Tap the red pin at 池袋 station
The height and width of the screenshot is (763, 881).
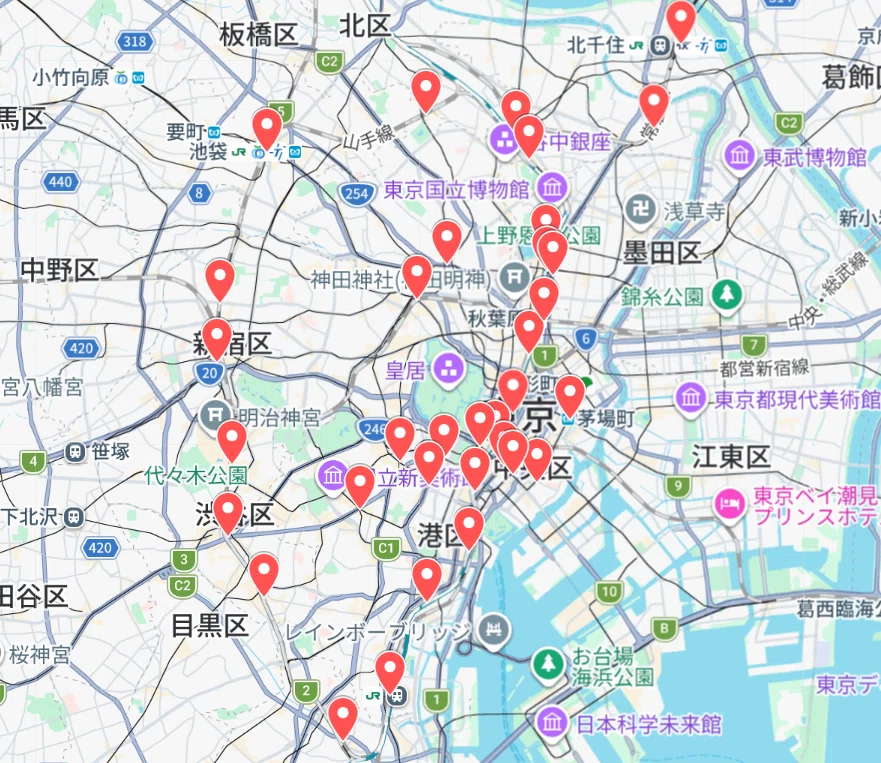tap(267, 129)
